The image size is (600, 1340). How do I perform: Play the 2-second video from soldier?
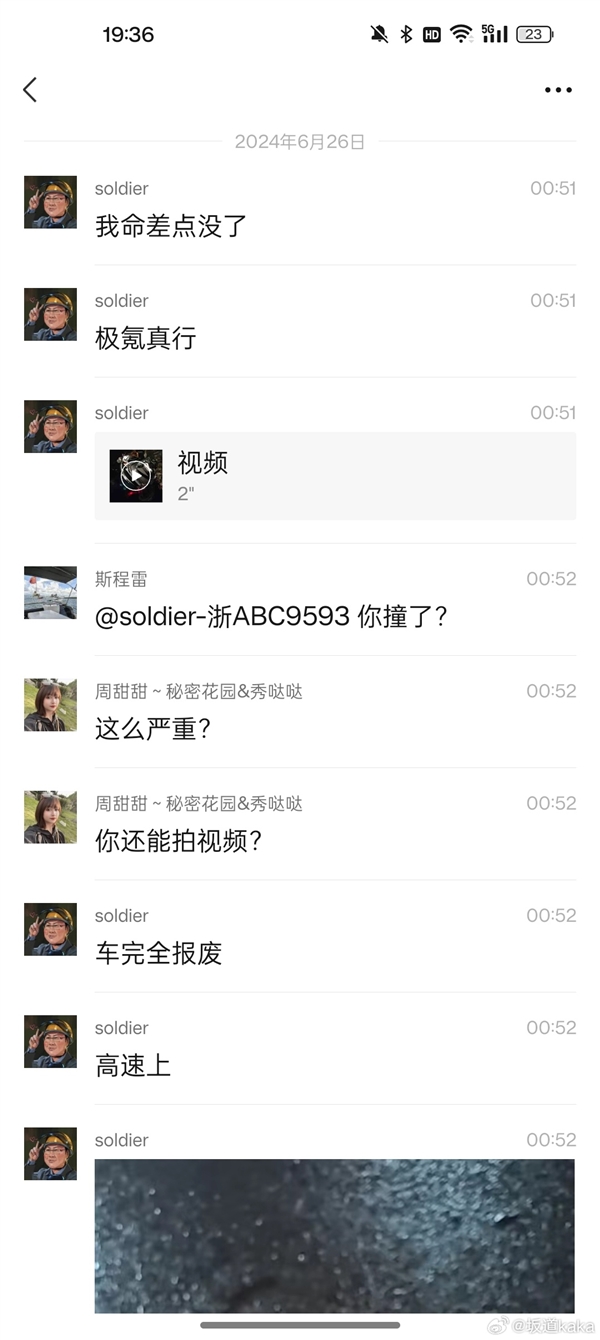(136, 476)
